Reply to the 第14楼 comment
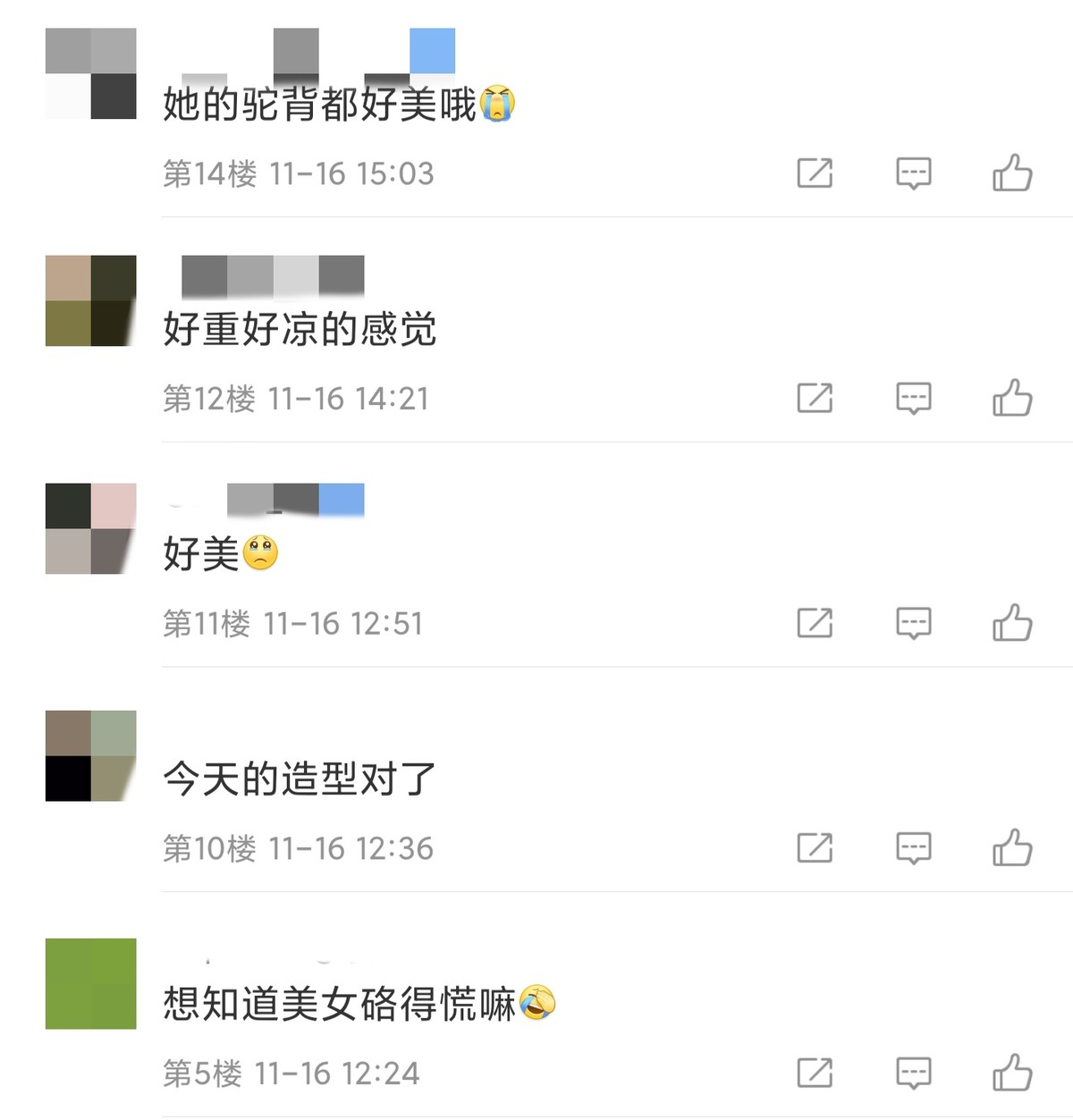Screen dimensions: 1073x1120 click(913, 173)
